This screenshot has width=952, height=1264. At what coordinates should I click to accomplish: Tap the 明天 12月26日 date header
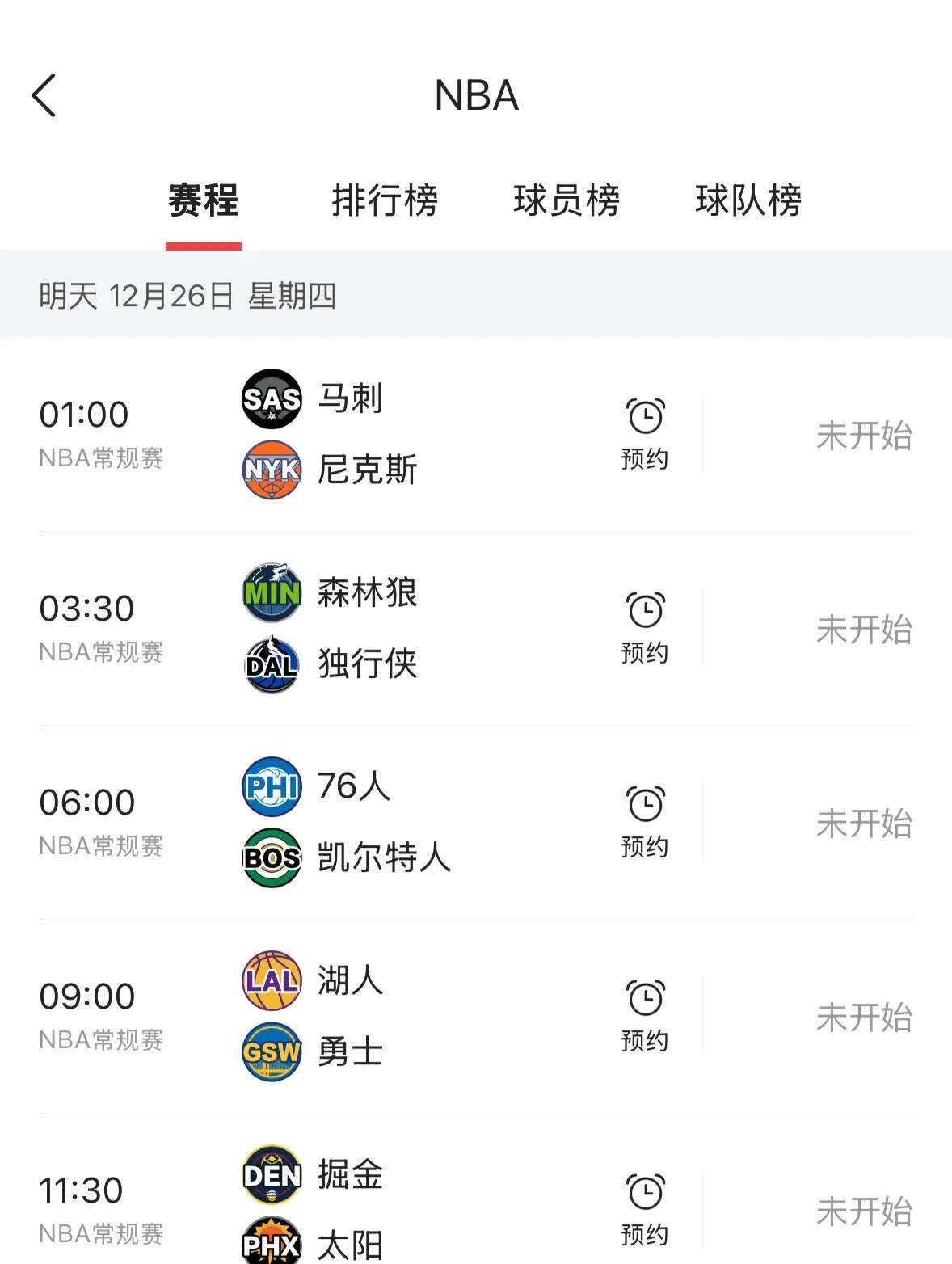(191, 297)
